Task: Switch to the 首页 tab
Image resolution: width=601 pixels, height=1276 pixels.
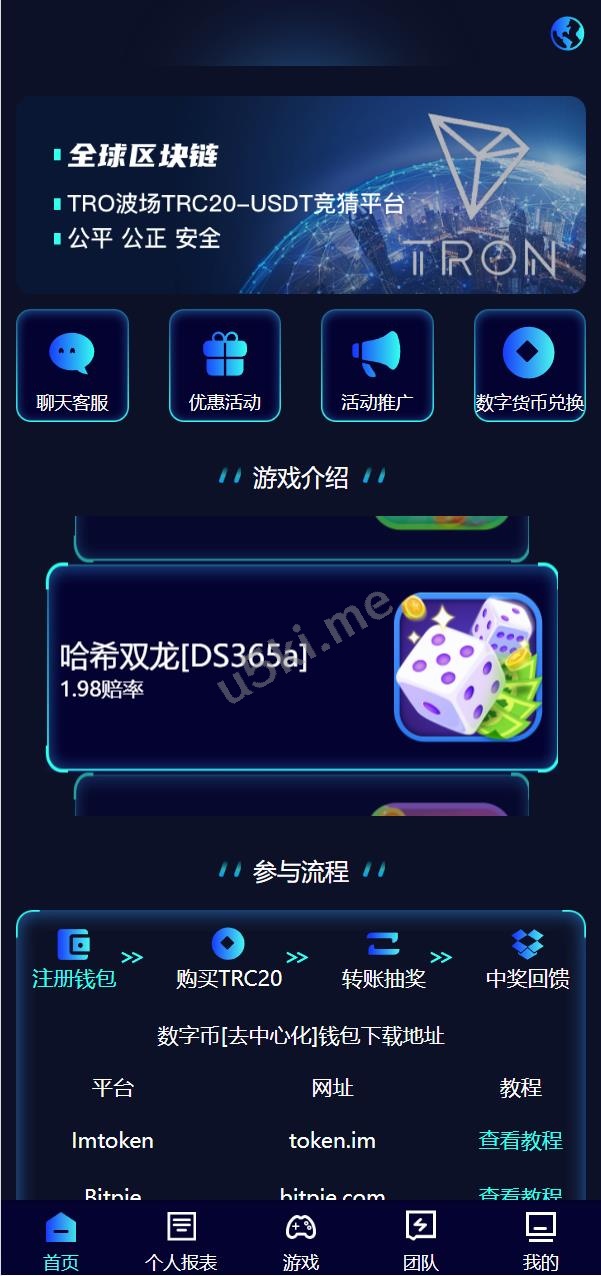Action: tap(61, 1240)
